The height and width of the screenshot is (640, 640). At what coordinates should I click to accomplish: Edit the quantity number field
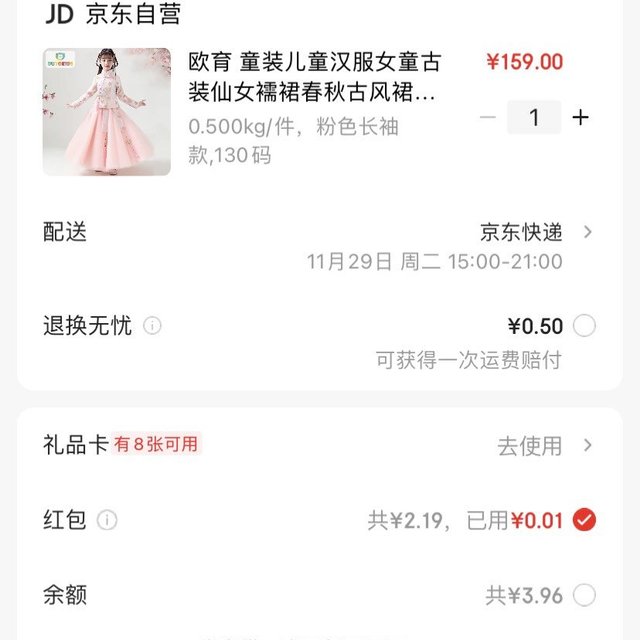pos(533,118)
